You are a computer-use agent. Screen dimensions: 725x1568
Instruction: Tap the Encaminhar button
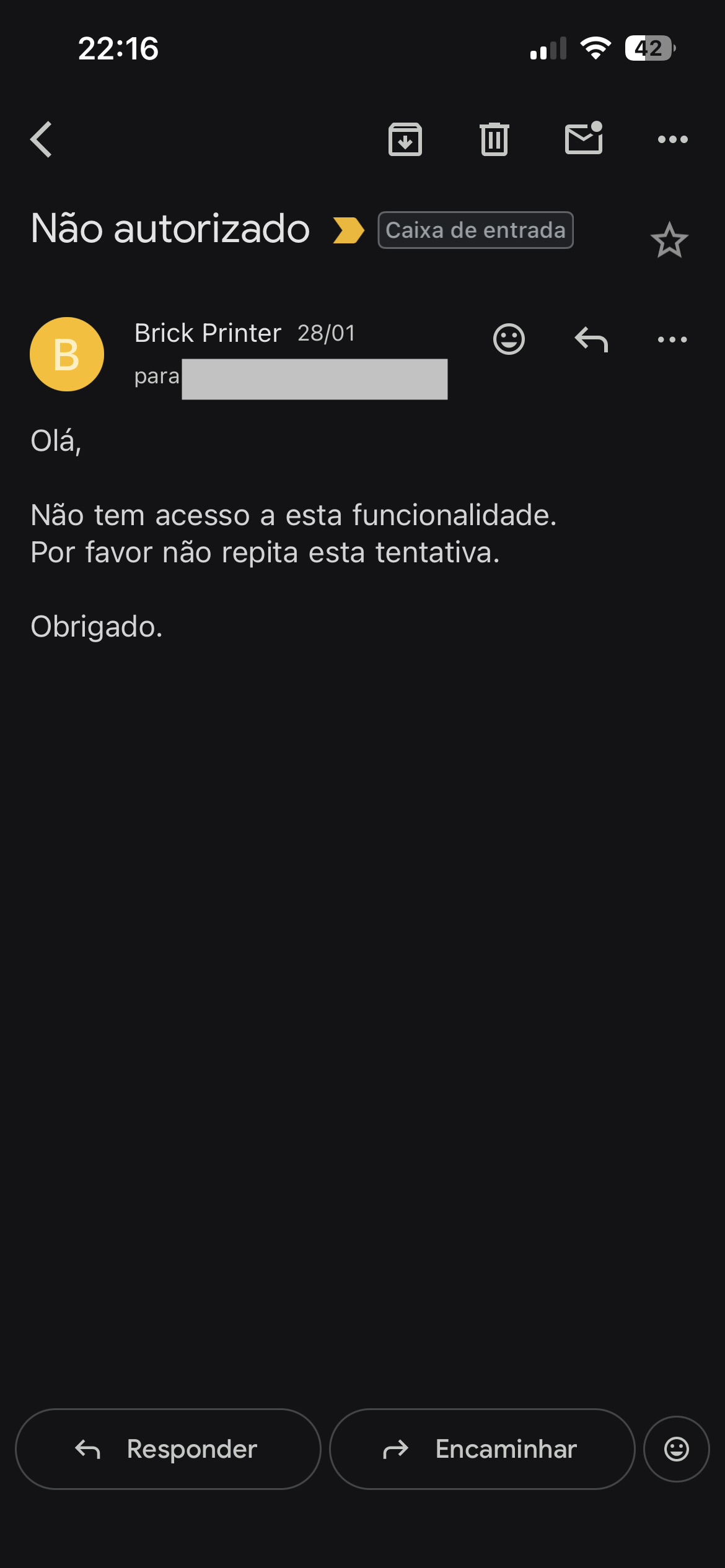click(481, 1449)
